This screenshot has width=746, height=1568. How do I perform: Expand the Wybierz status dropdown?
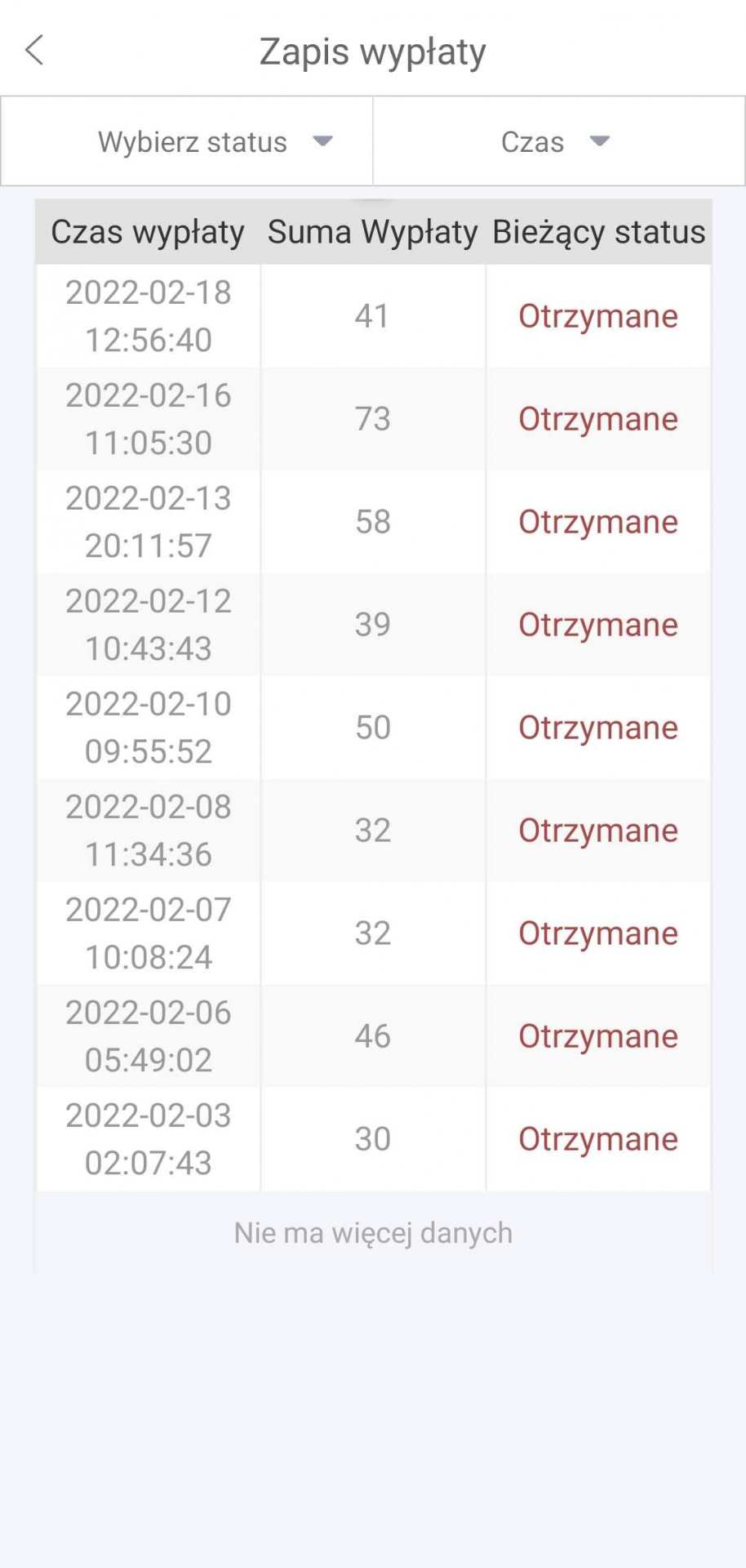(215, 142)
